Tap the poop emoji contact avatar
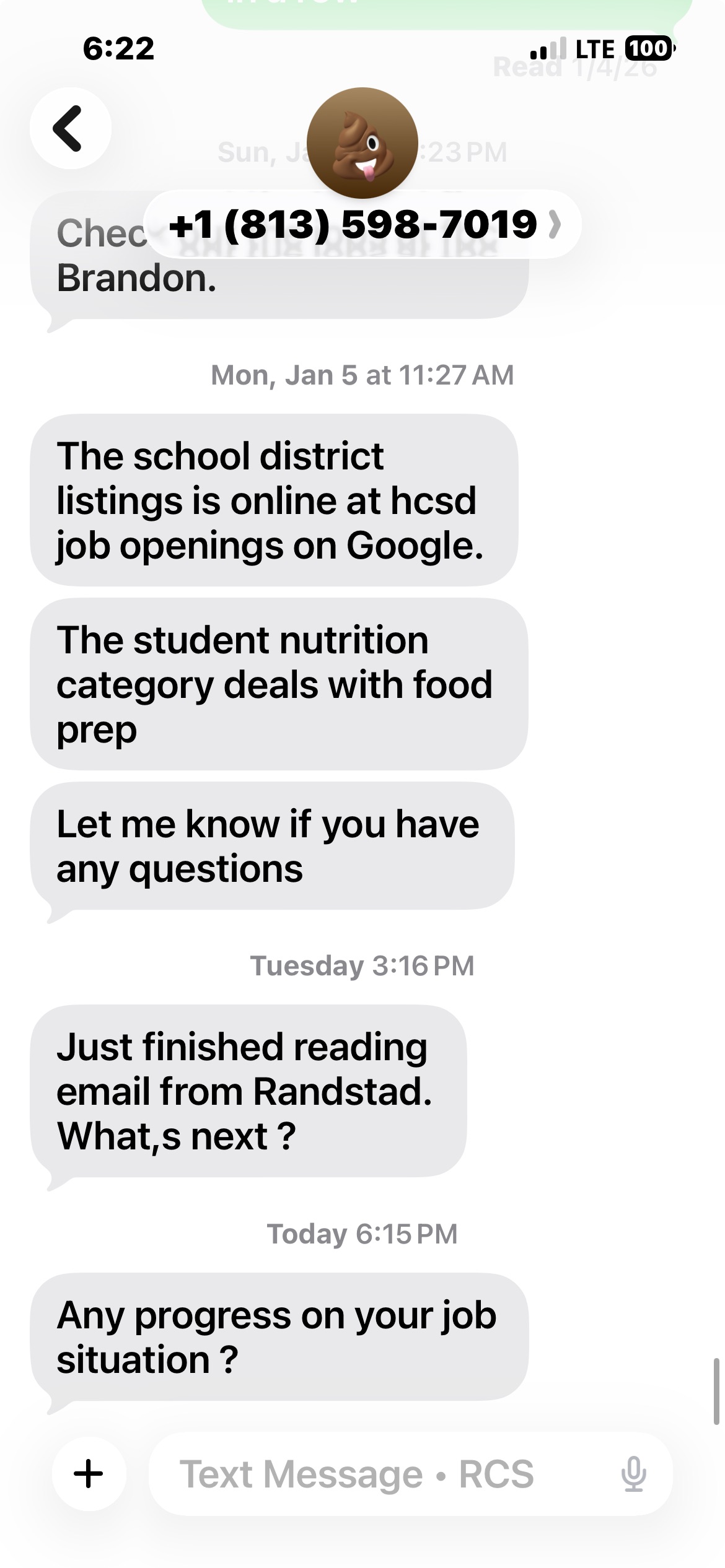The width and height of the screenshot is (725, 1568). pos(362,142)
